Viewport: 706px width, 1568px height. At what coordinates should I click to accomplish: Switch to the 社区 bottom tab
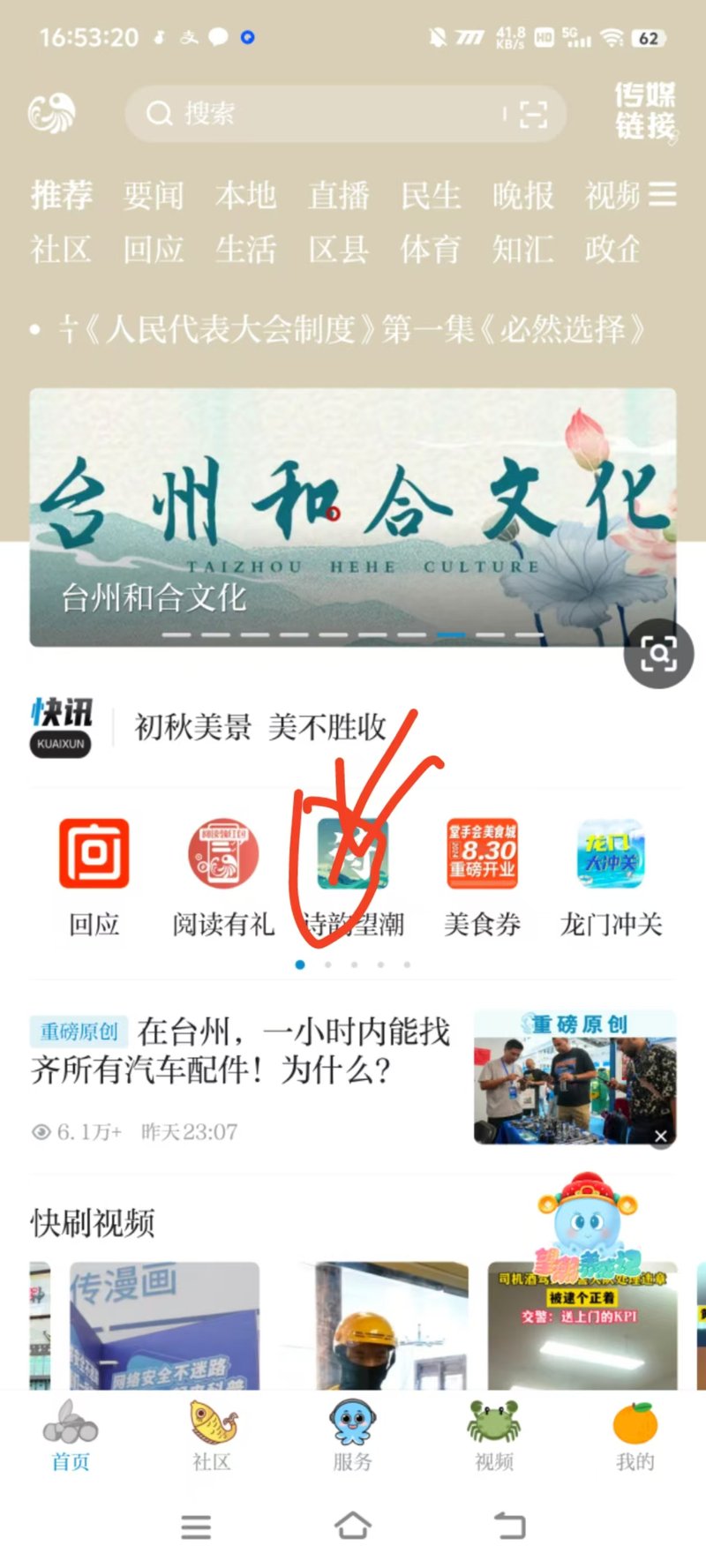click(212, 1436)
